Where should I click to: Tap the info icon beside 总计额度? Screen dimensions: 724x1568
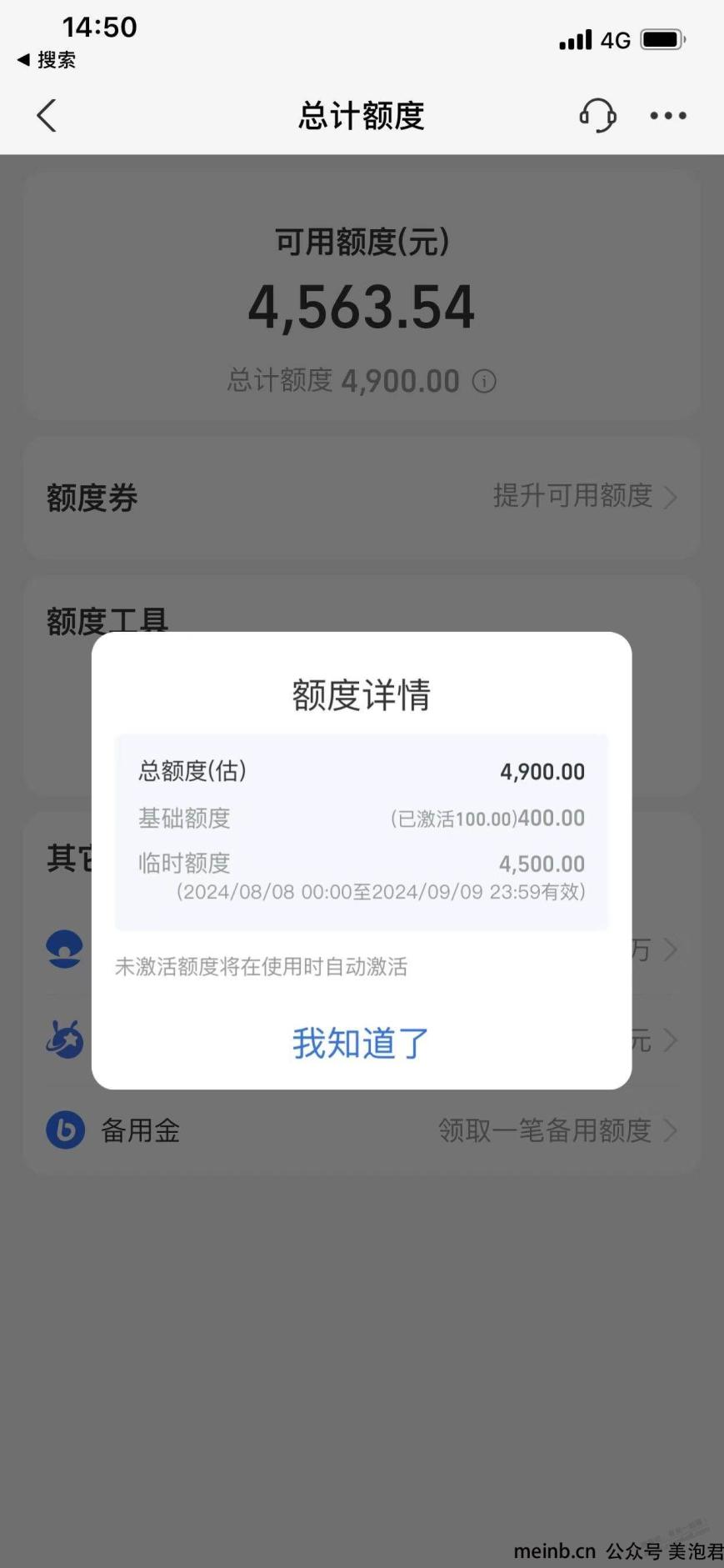(484, 381)
